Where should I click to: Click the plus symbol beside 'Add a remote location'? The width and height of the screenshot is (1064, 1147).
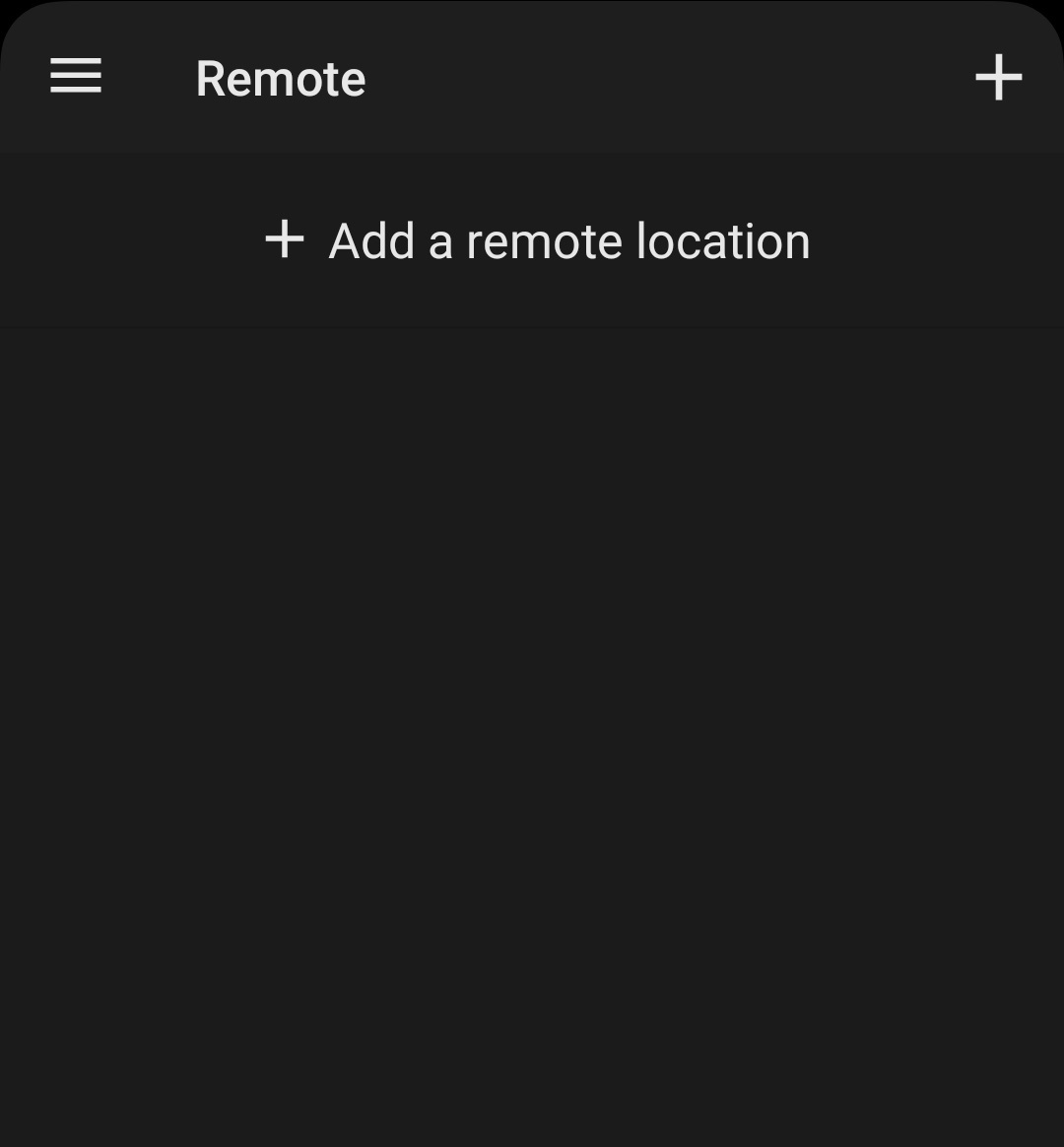click(x=285, y=239)
